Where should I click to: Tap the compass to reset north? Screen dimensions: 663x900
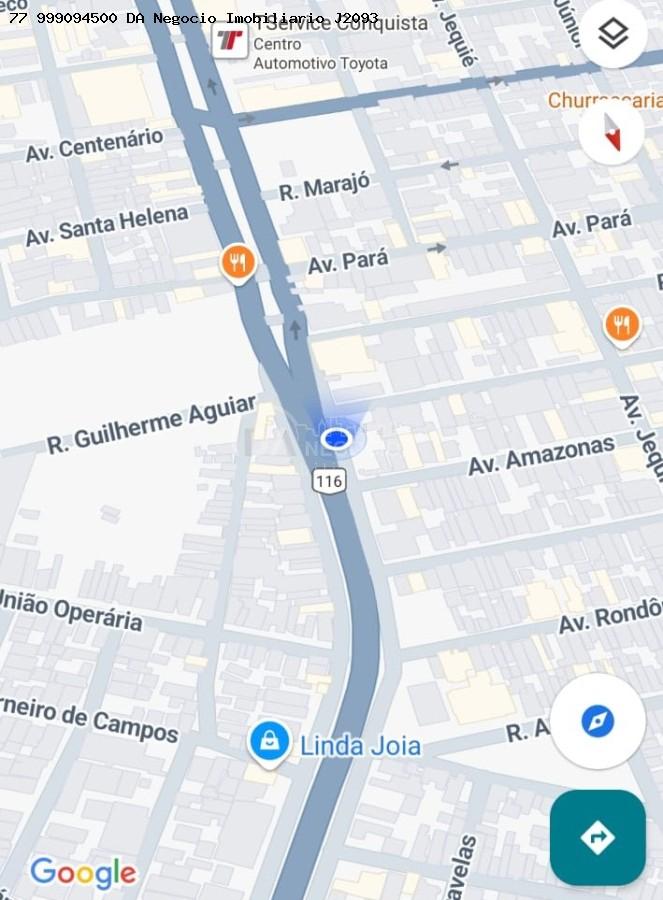612,133
